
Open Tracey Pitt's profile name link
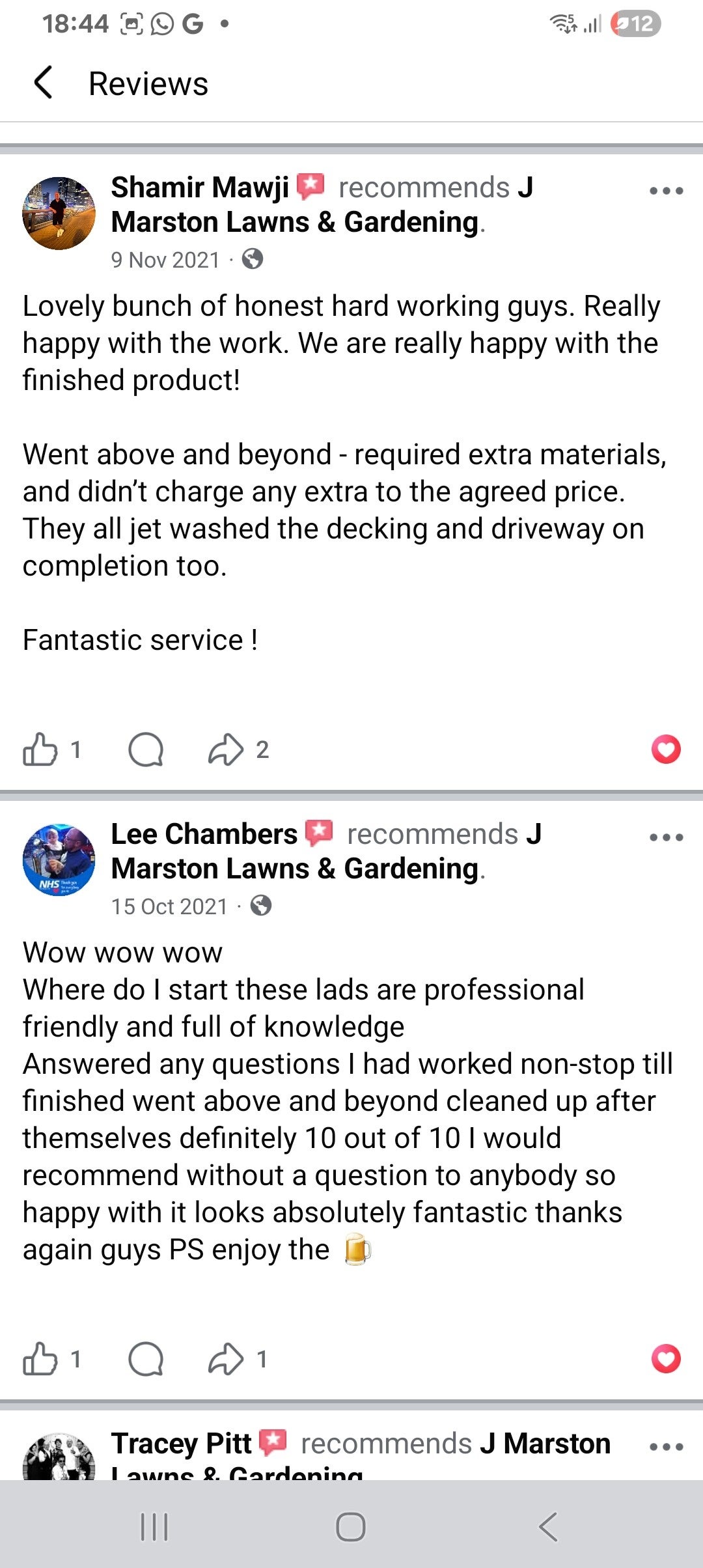(x=181, y=1444)
